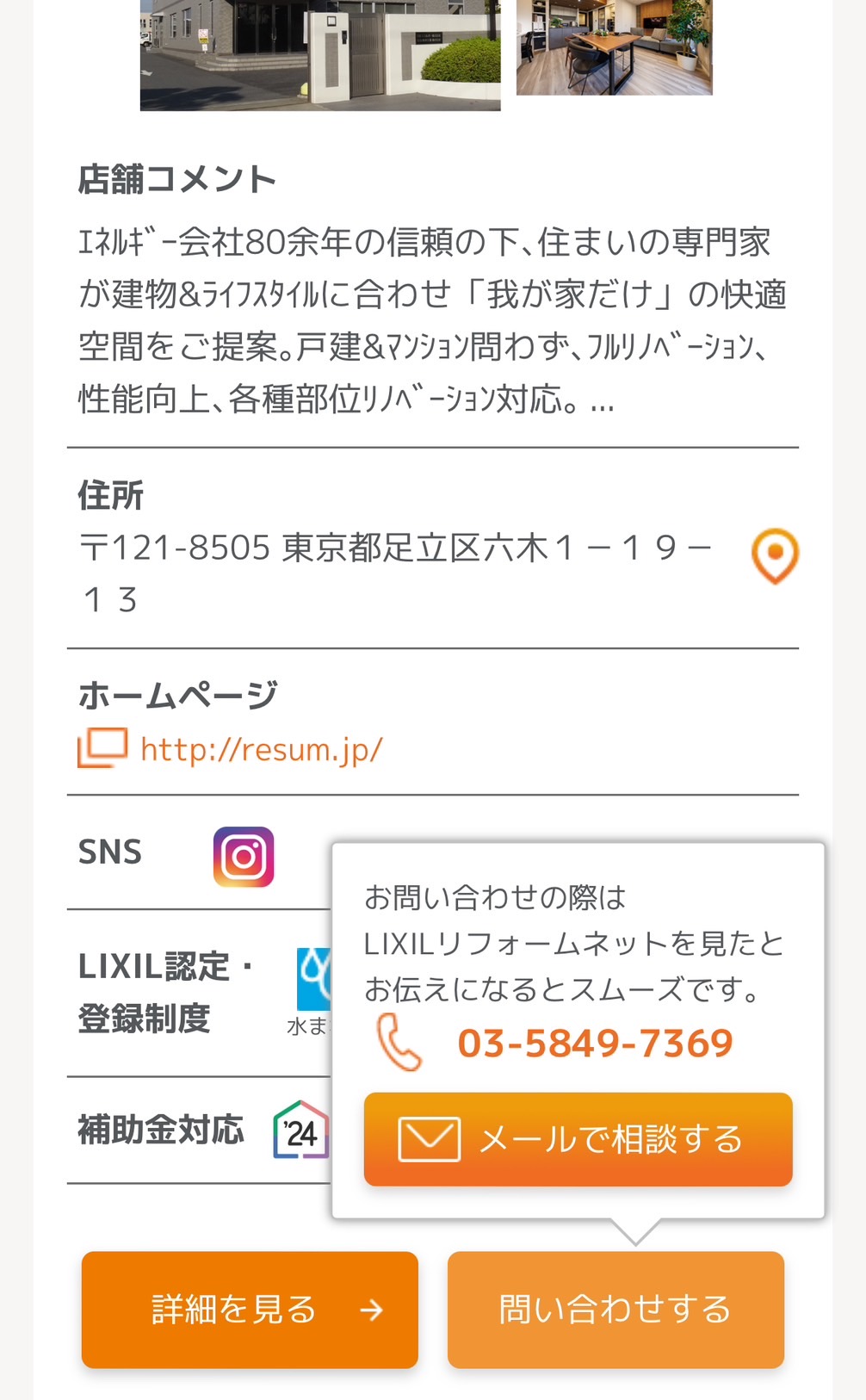Open the showroom interior photo
The image size is (866, 1400).
615,47
